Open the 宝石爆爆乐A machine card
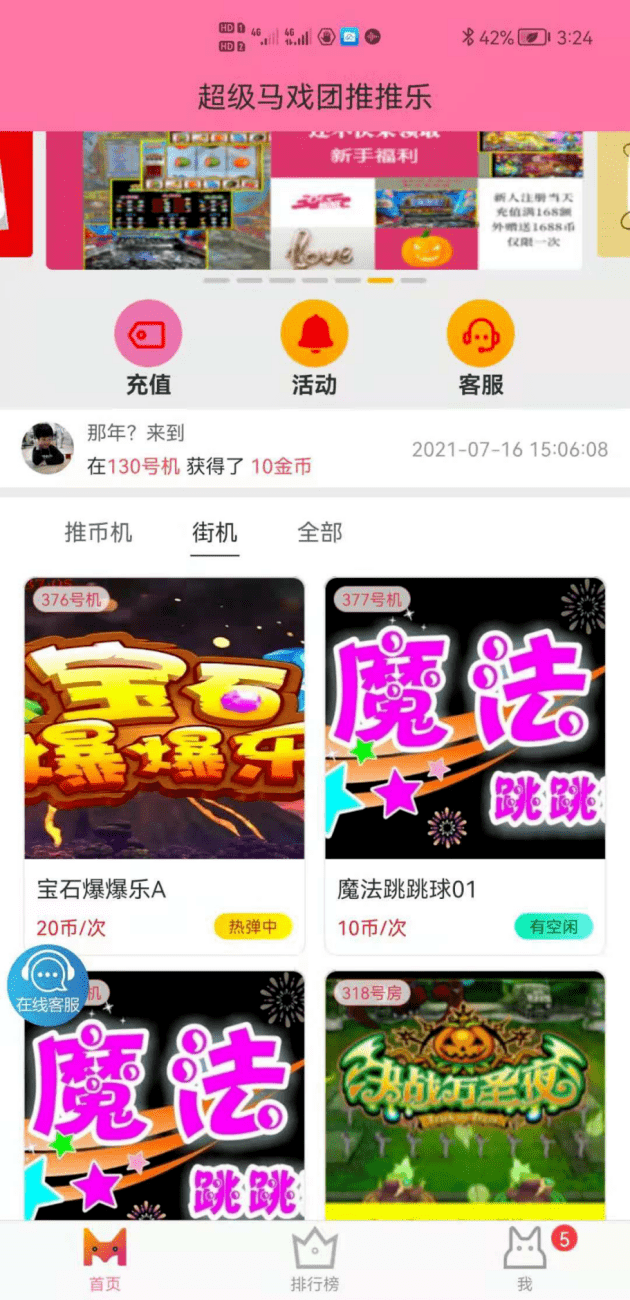 pos(164,766)
